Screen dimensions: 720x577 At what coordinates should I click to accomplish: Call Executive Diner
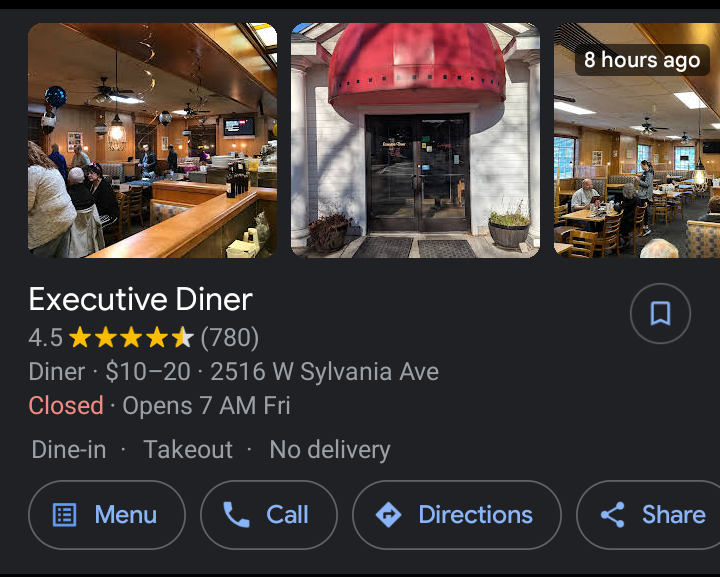pyautogui.click(x=268, y=515)
